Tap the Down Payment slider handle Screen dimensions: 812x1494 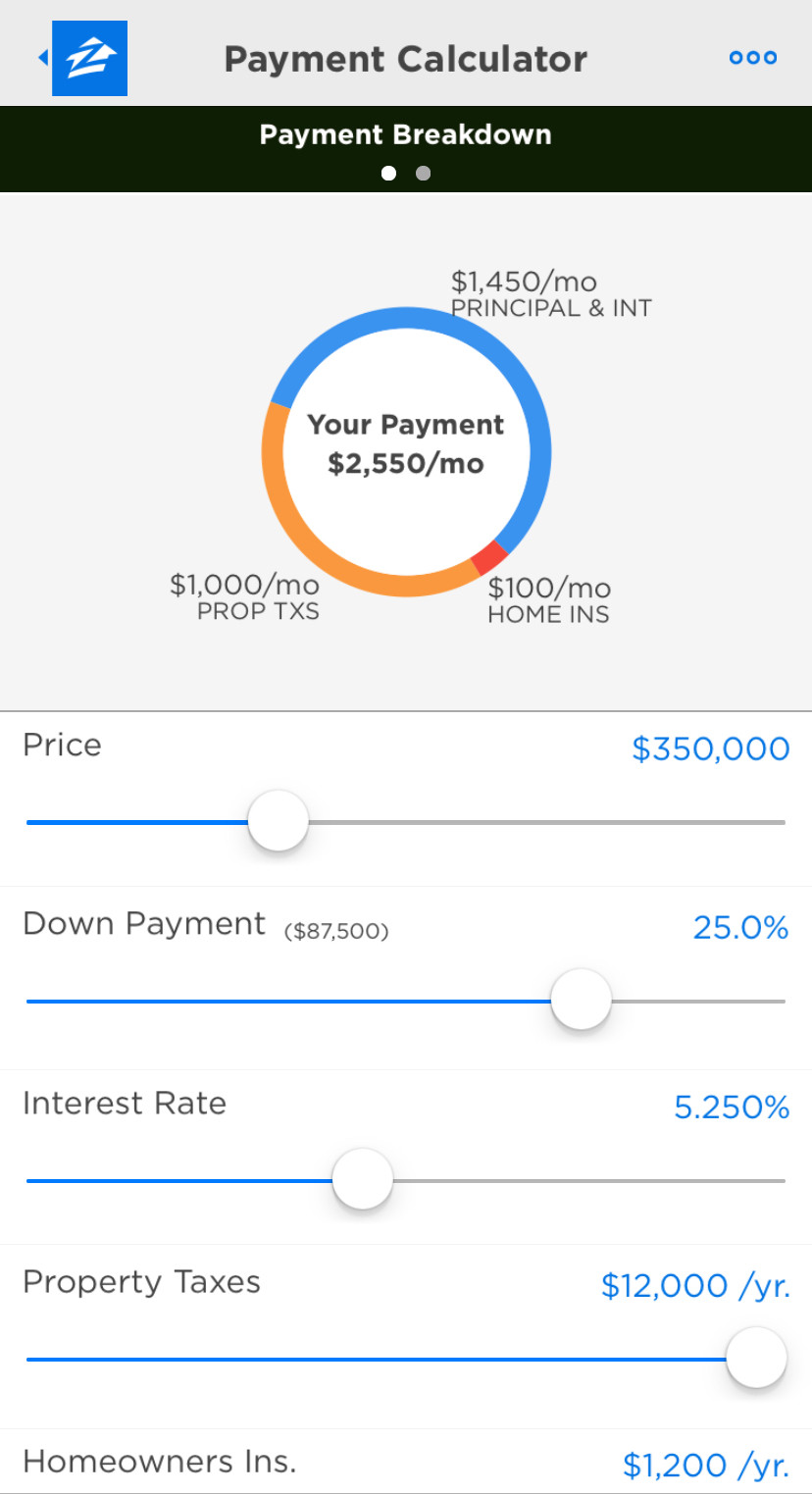[581, 1001]
